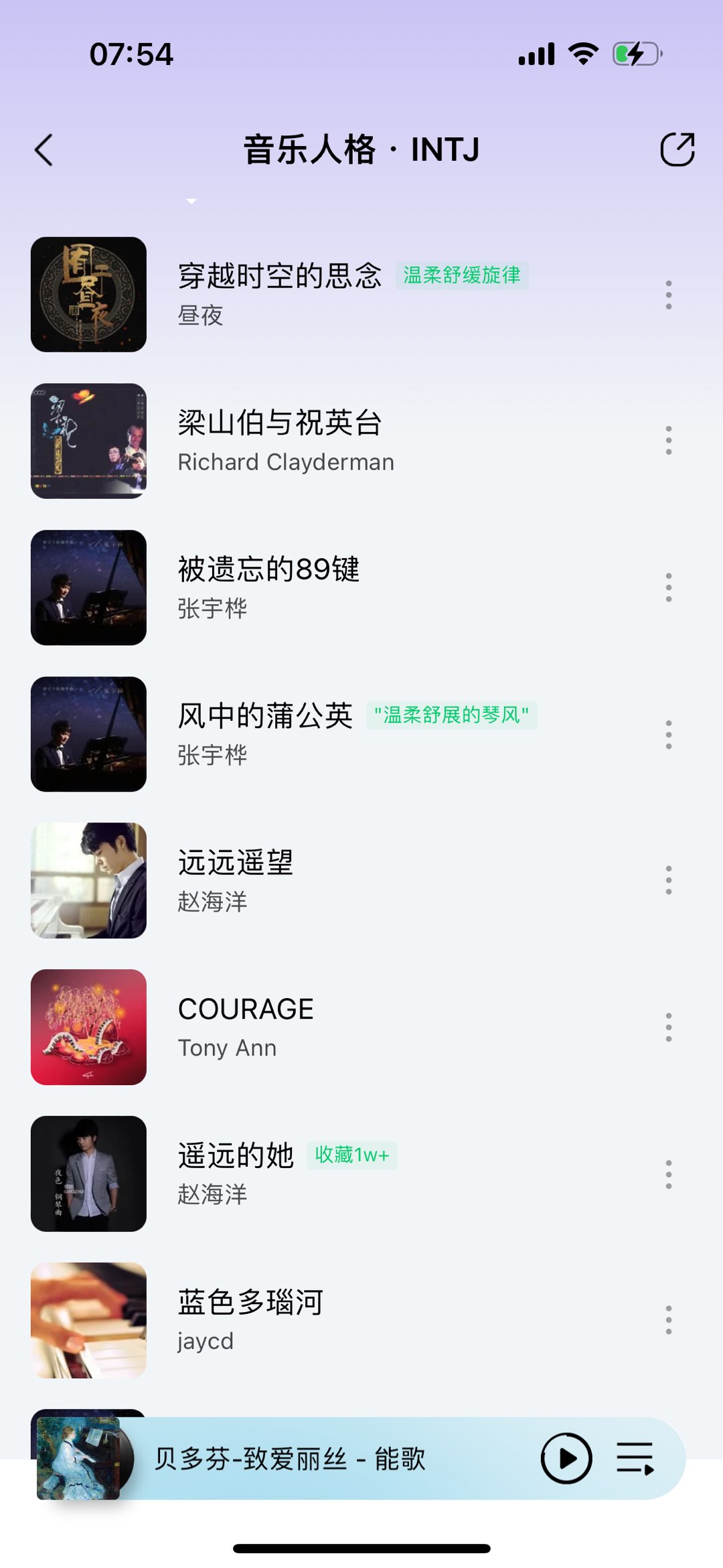Screen dimensions: 723x1568
Task: Play the song 被遗忘的89键
Action: 269,570
